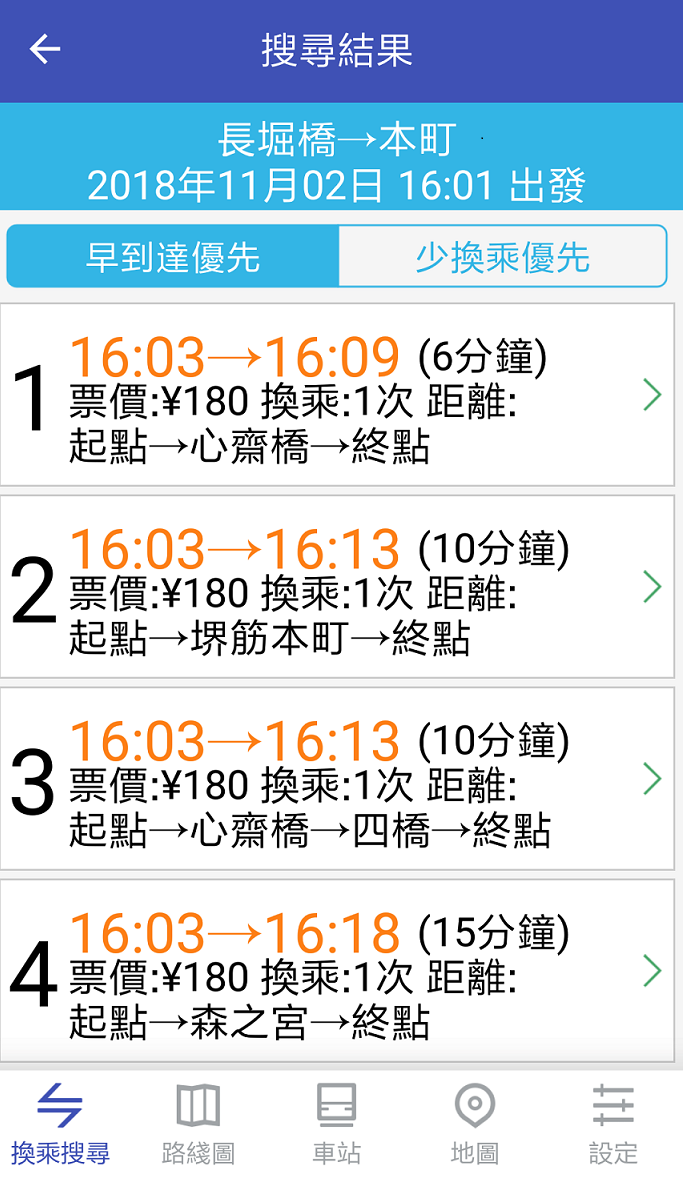Open the 地圖 tab

click(x=474, y=1125)
